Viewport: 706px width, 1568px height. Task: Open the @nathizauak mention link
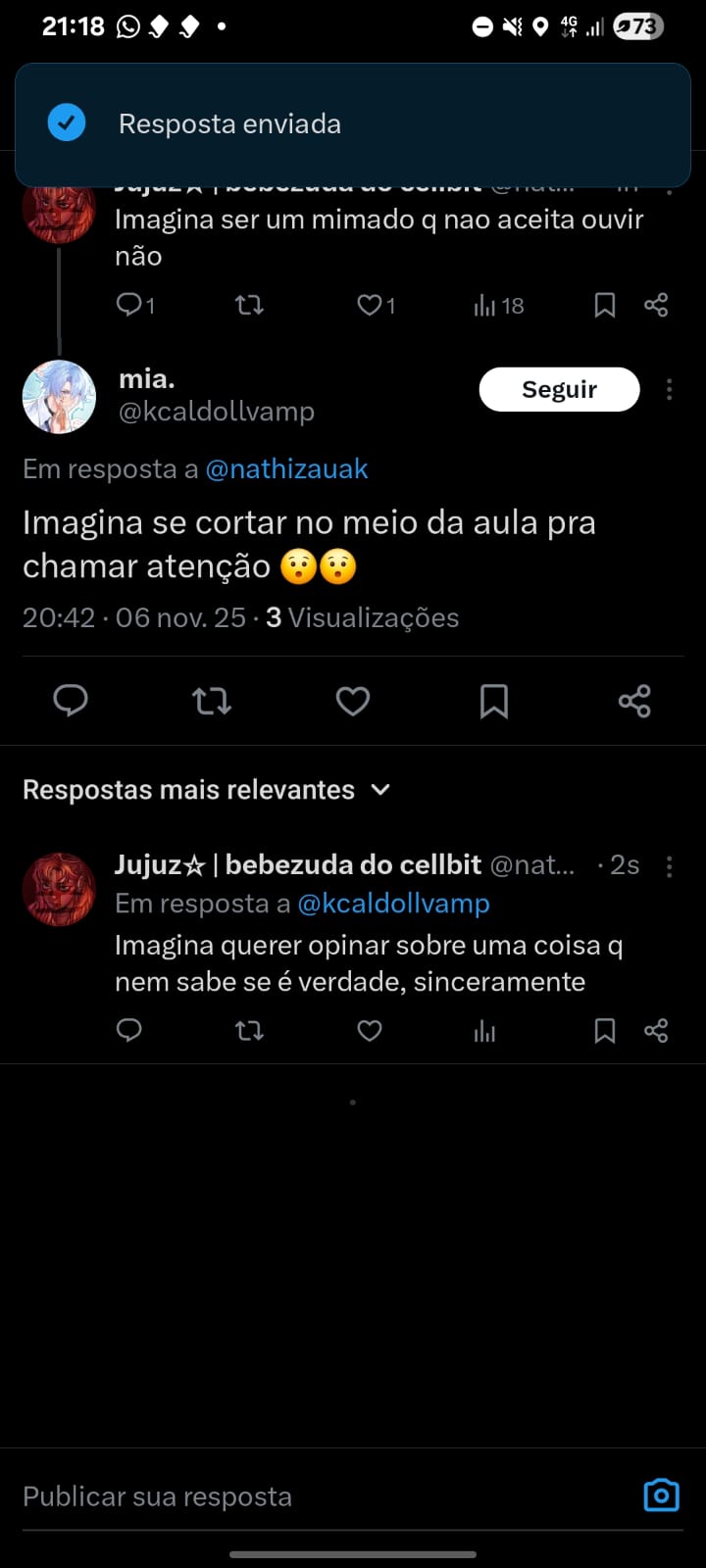click(286, 469)
